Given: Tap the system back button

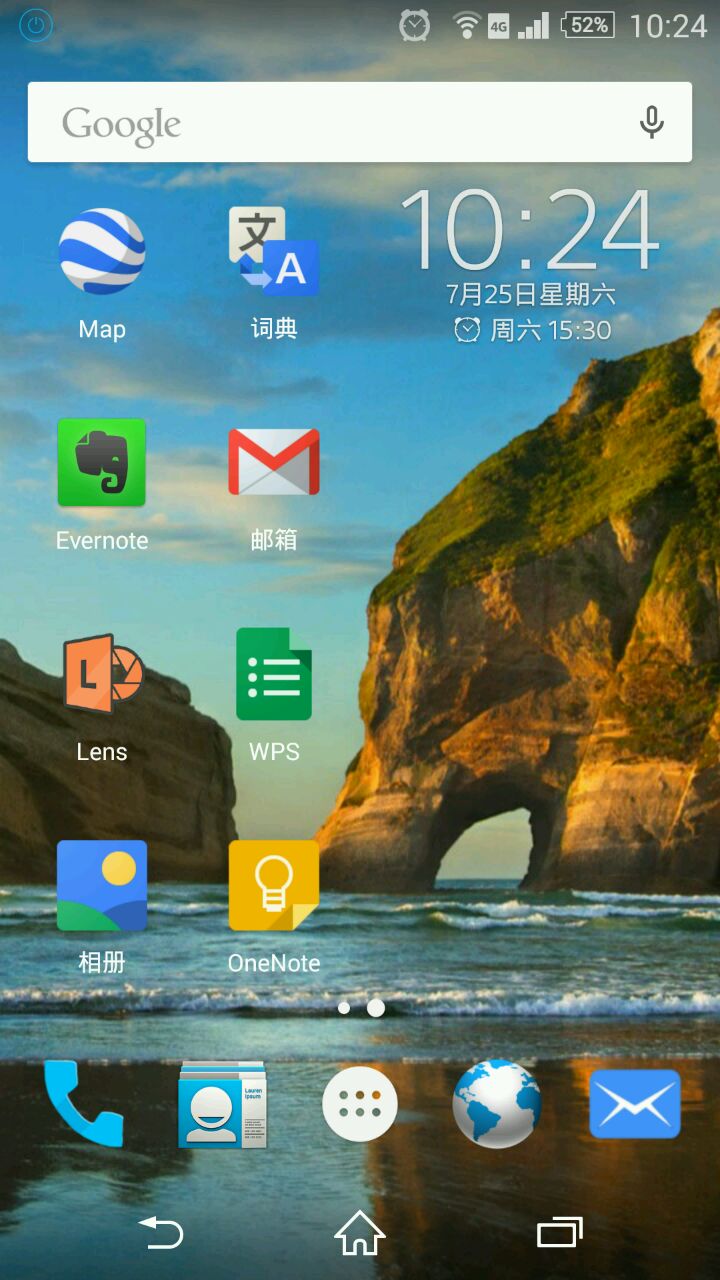Looking at the screenshot, I should click(161, 1232).
